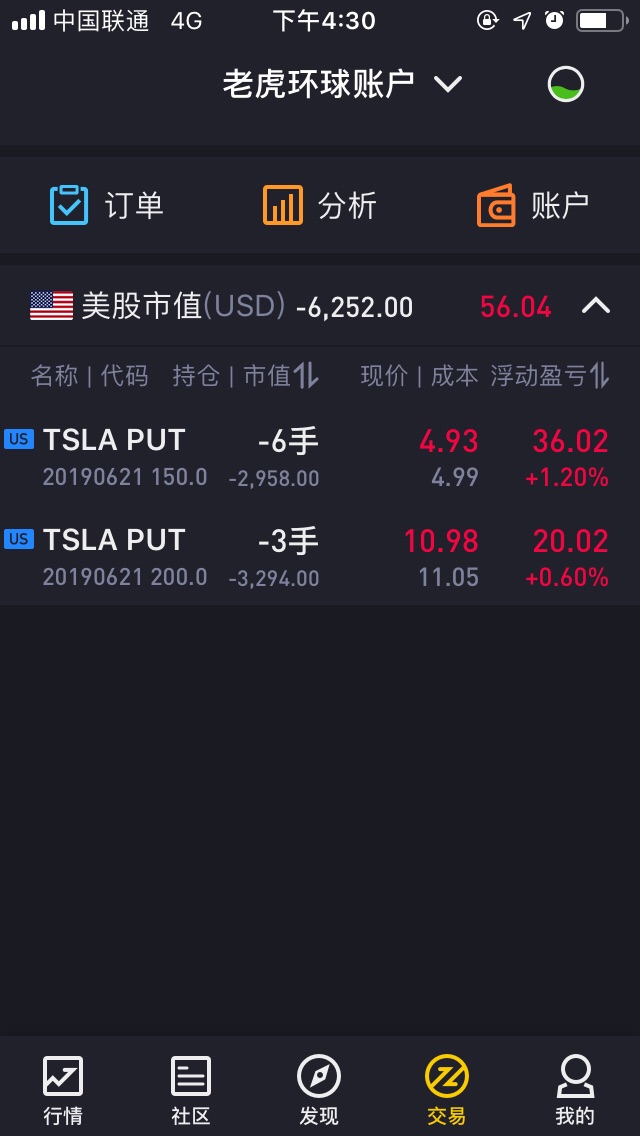Open 订单 orders
The width and height of the screenshot is (640, 1136).
(107, 206)
